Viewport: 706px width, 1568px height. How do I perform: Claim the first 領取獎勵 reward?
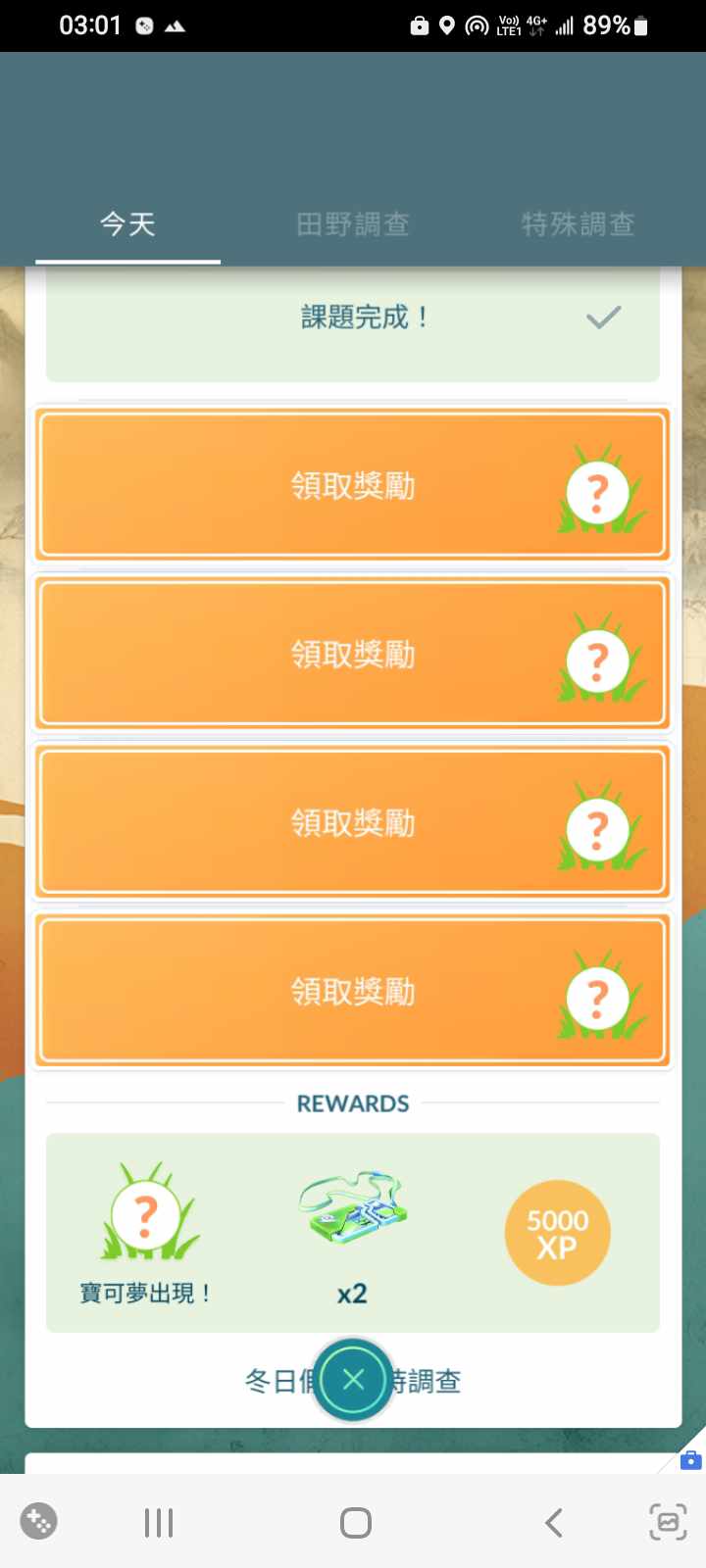(x=353, y=485)
